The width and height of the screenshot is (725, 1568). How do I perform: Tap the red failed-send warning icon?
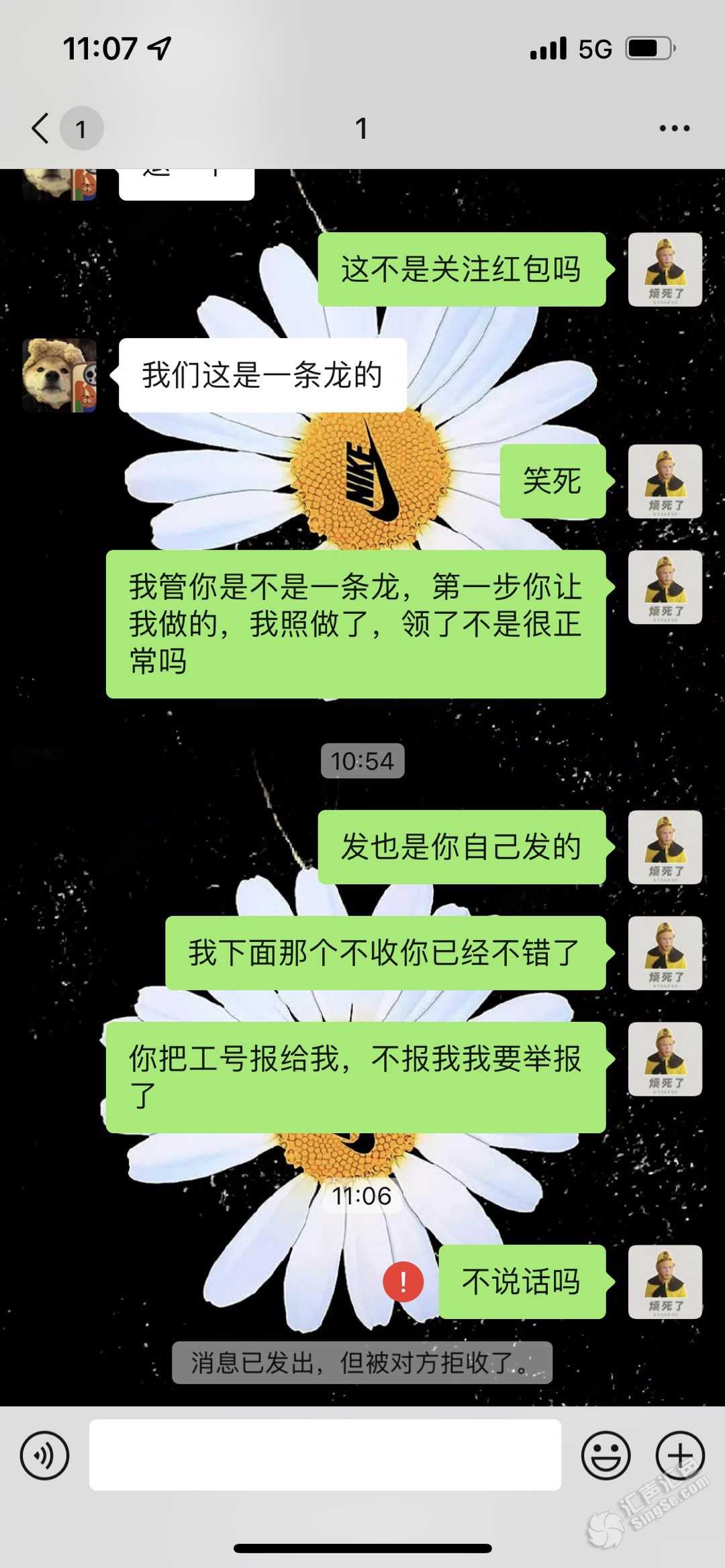click(x=403, y=1282)
